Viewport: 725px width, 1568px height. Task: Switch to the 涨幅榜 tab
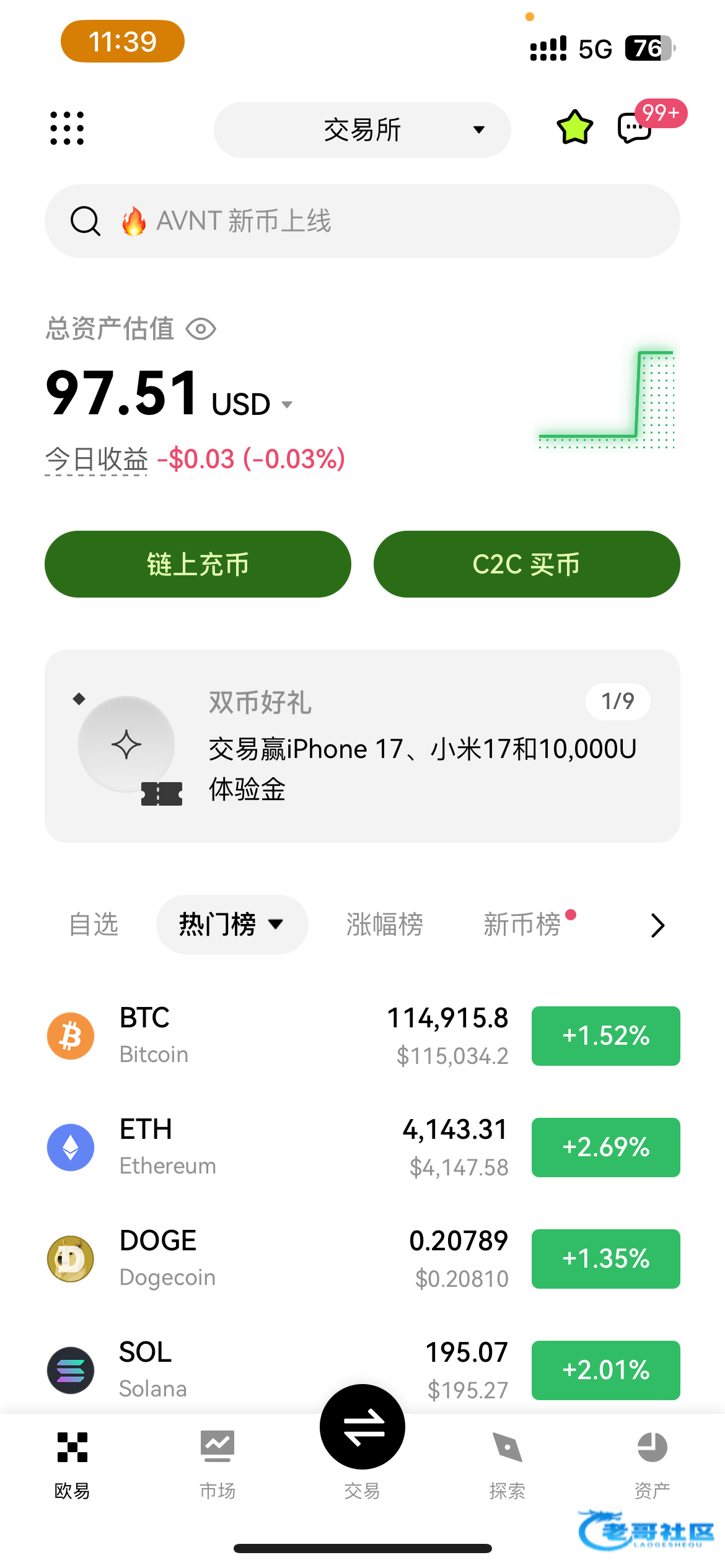click(x=384, y=925)
